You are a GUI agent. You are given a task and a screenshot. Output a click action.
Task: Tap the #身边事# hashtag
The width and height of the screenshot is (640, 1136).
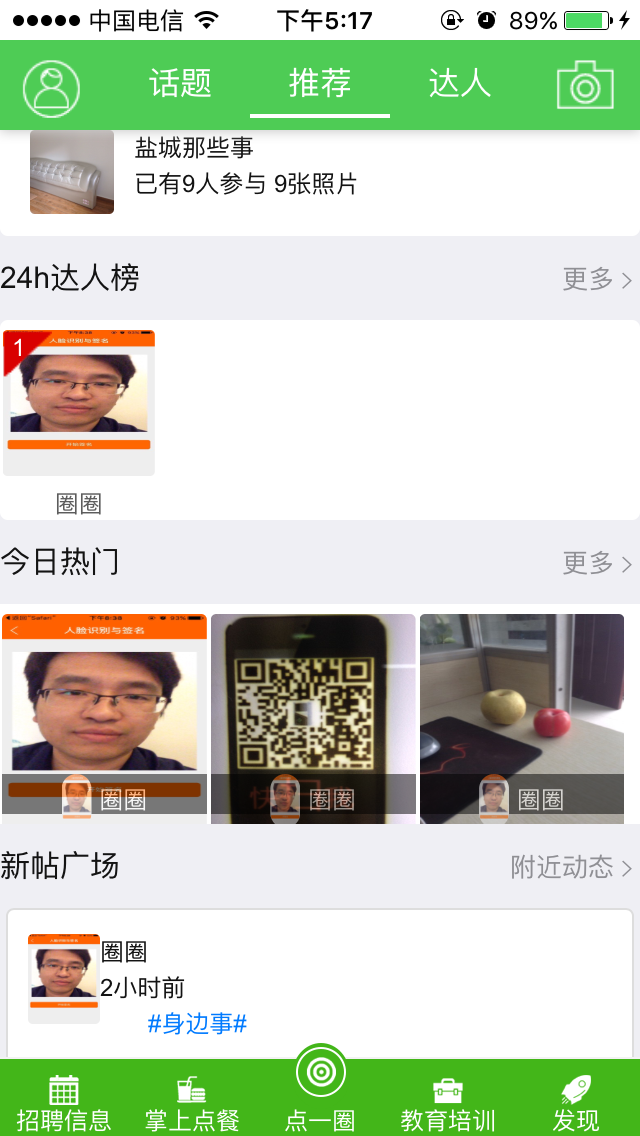coord(197,1024)
